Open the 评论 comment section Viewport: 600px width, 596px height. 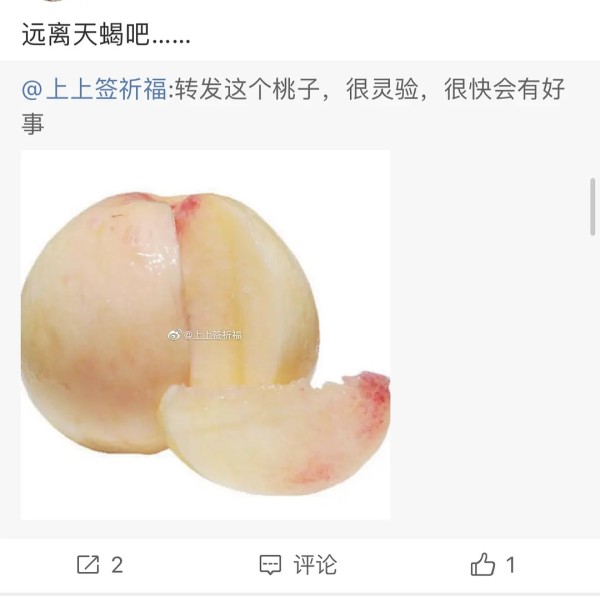click(x=298, y=565)
